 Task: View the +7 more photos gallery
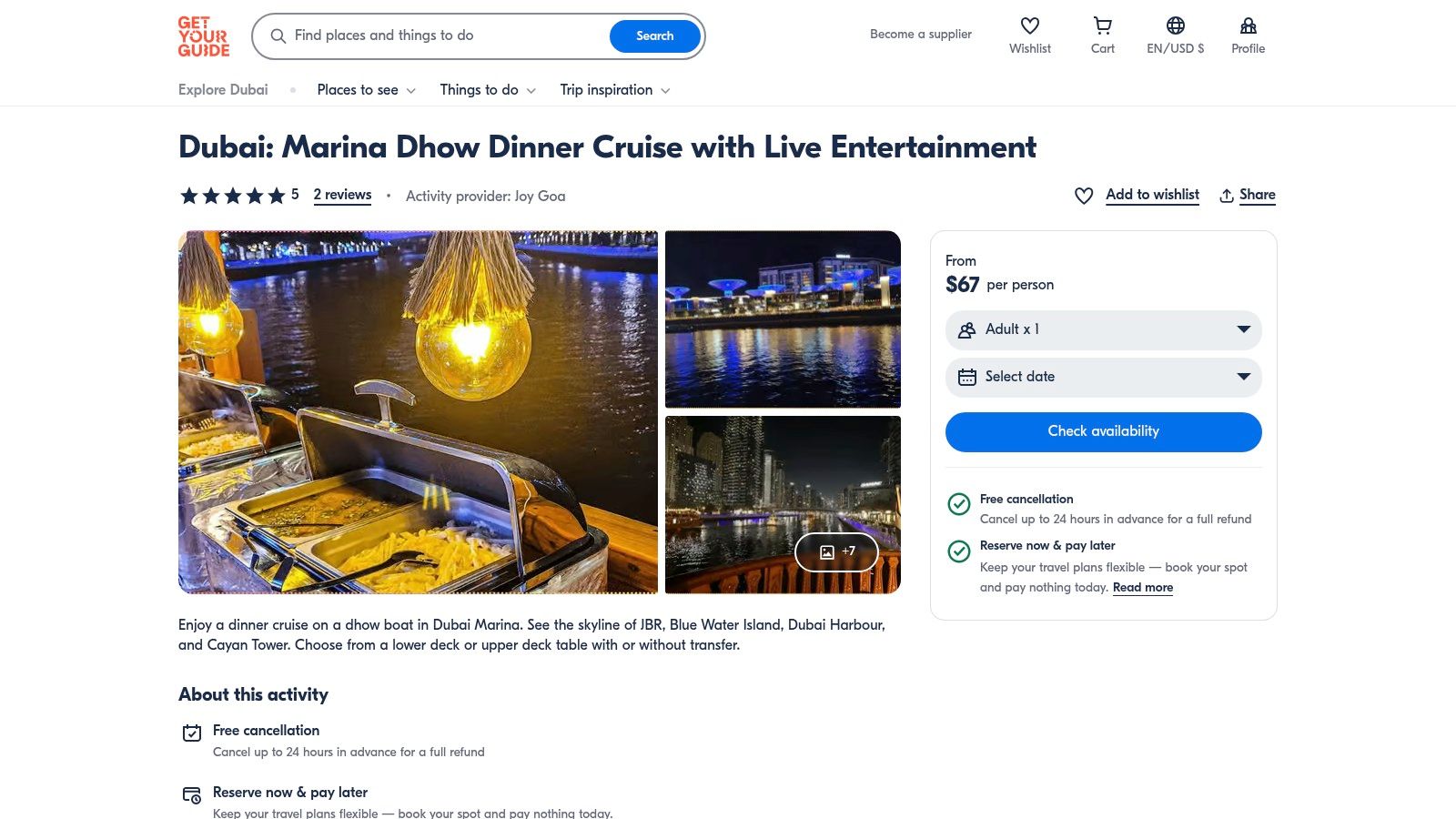coord(836,551)
